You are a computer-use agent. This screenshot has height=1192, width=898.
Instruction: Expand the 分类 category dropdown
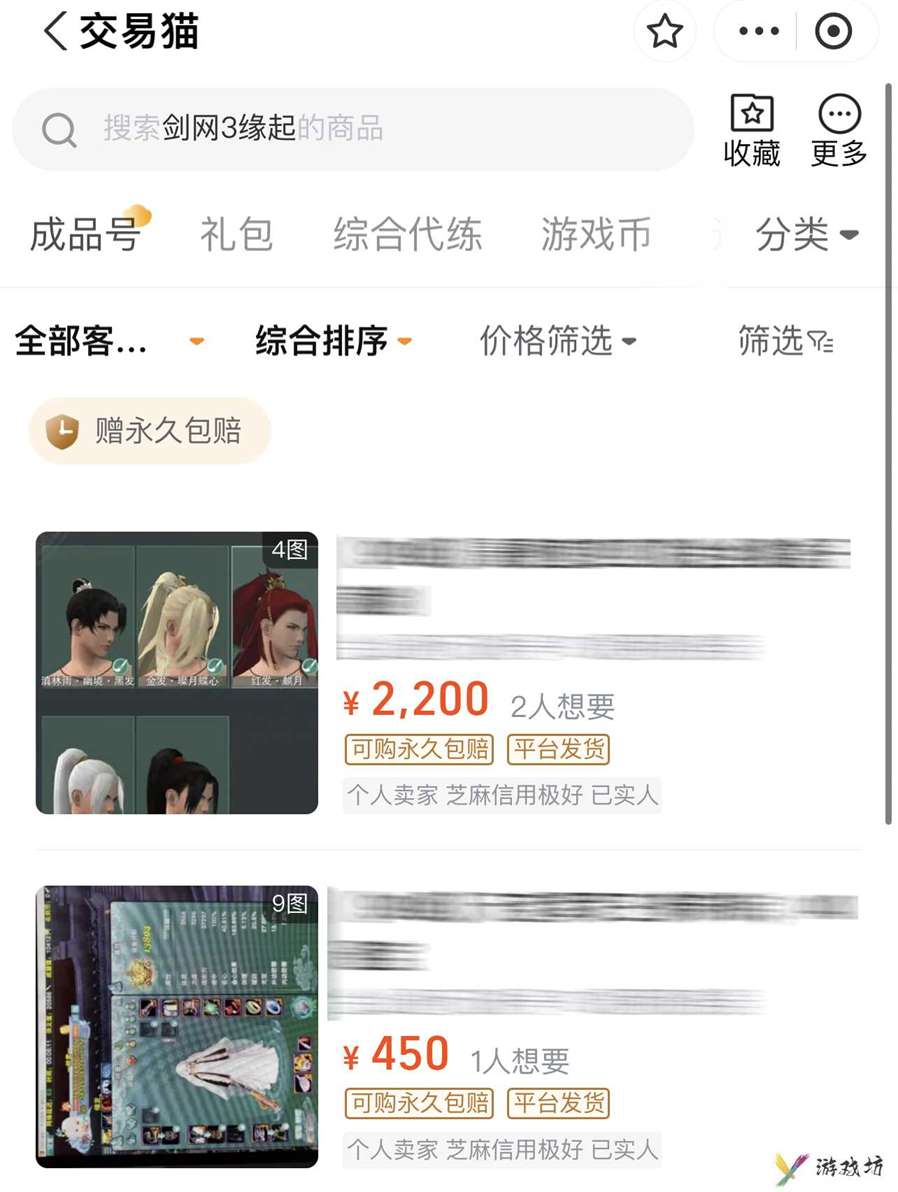(x=806, y=235)
